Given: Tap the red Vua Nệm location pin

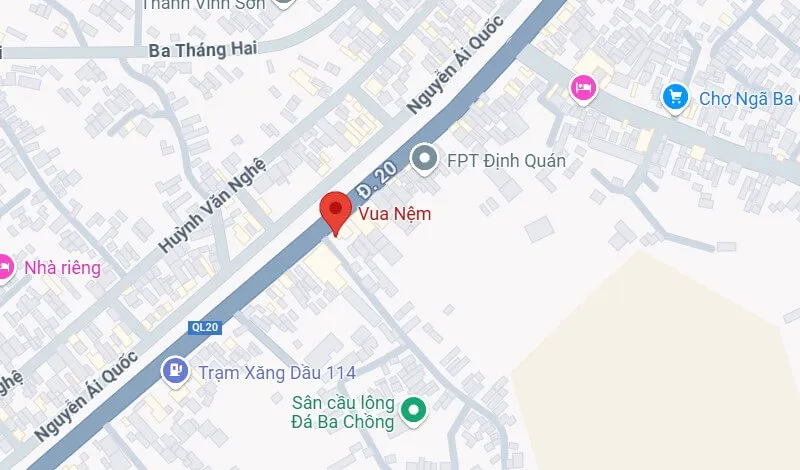Looking at the screenshot, I should pyautogui.click(x=334, y=210).
